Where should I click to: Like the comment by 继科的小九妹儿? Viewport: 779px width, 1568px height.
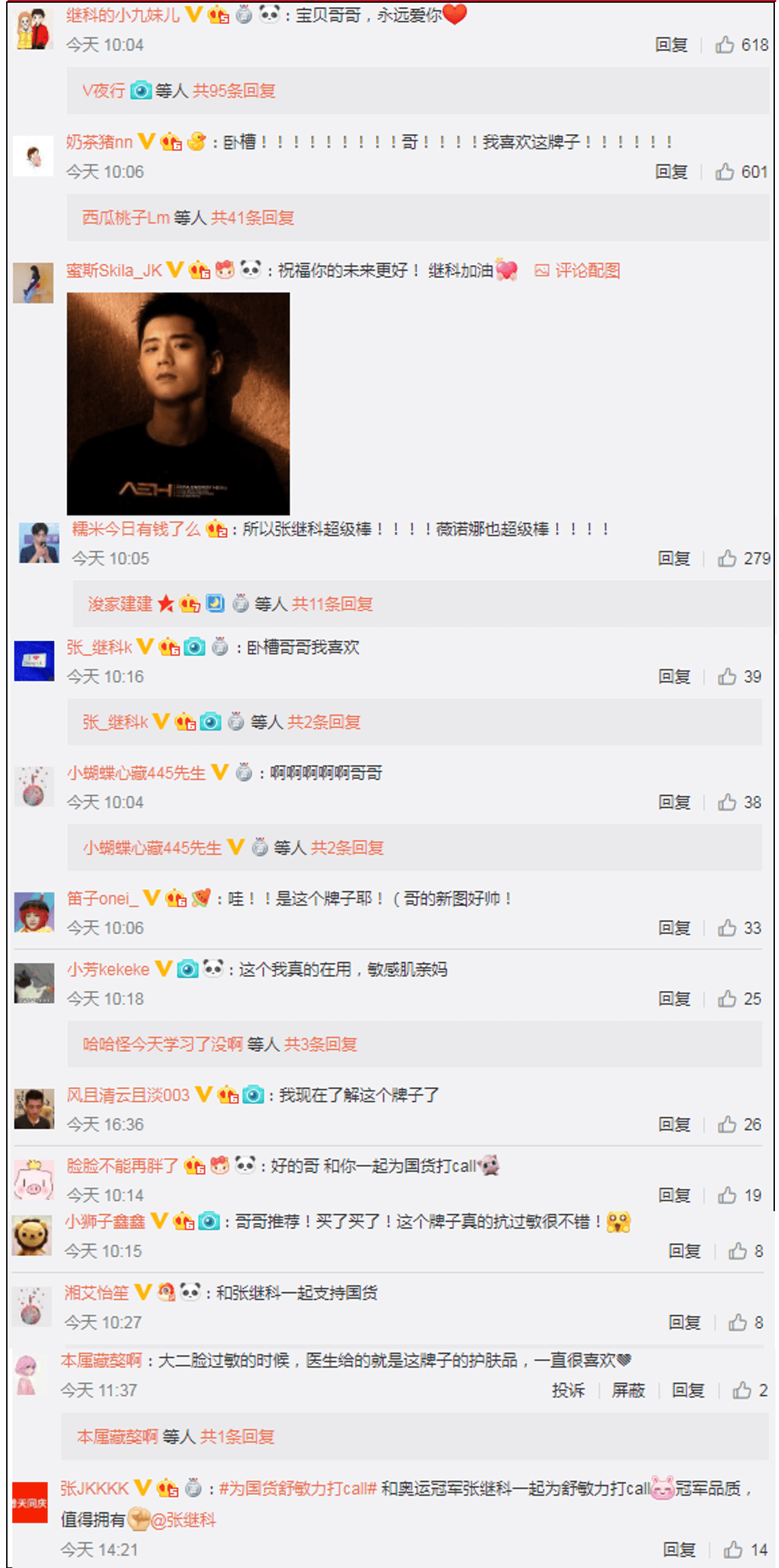(x=726, y=45)
